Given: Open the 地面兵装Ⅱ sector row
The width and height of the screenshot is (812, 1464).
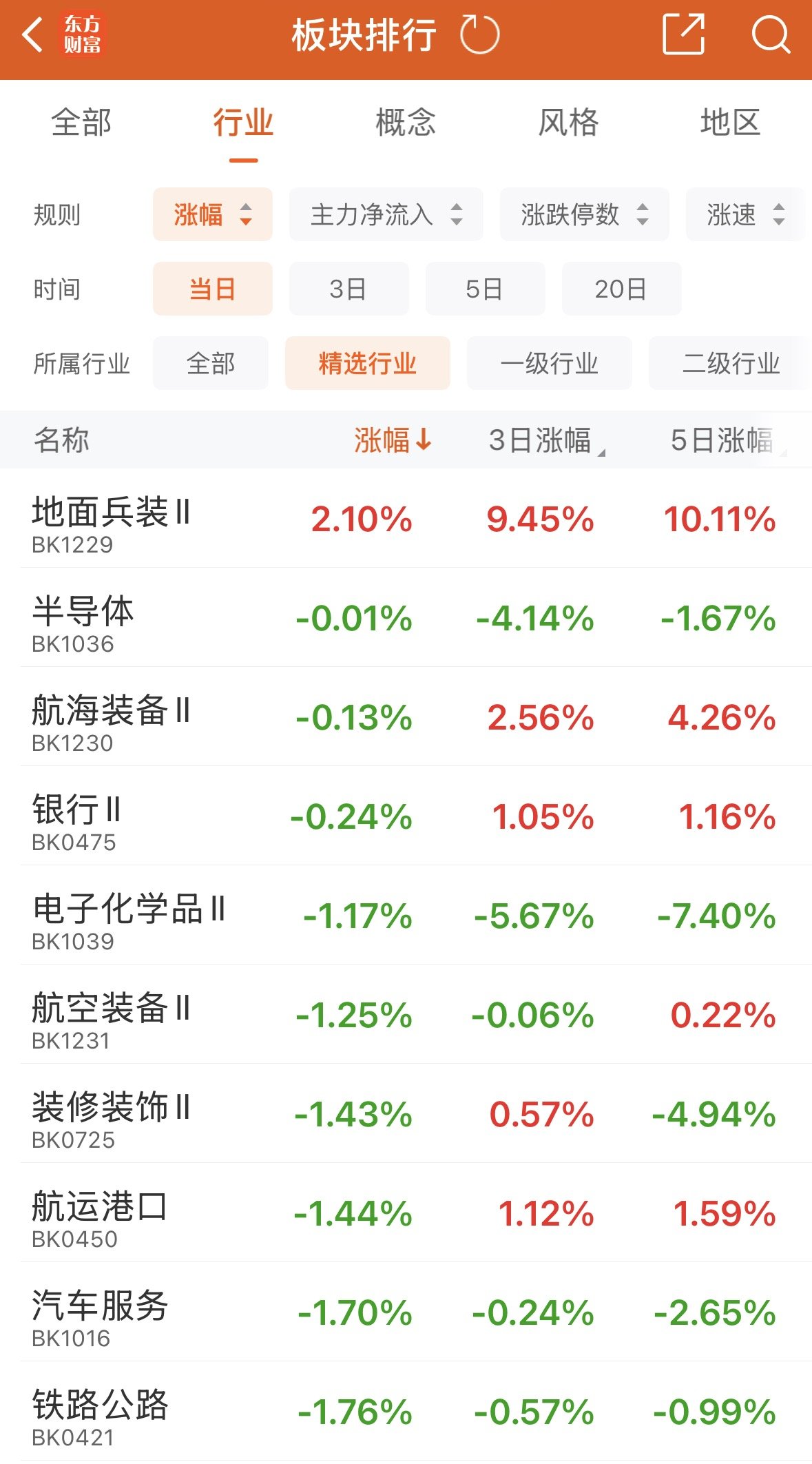Looking at the screenshot, I should tap(406, 519).
